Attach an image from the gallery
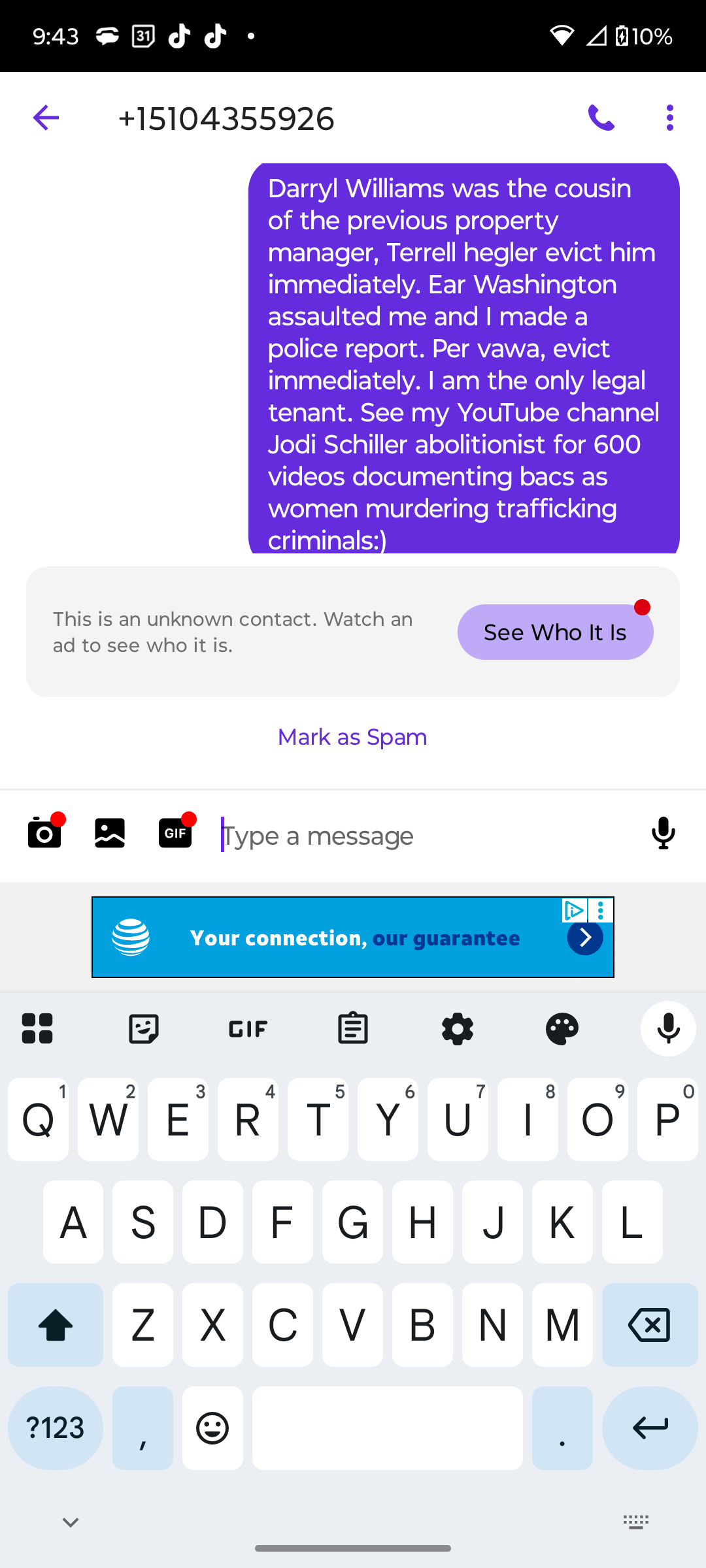This screenshot has width=706, height=1568. [x=110, y=834]
